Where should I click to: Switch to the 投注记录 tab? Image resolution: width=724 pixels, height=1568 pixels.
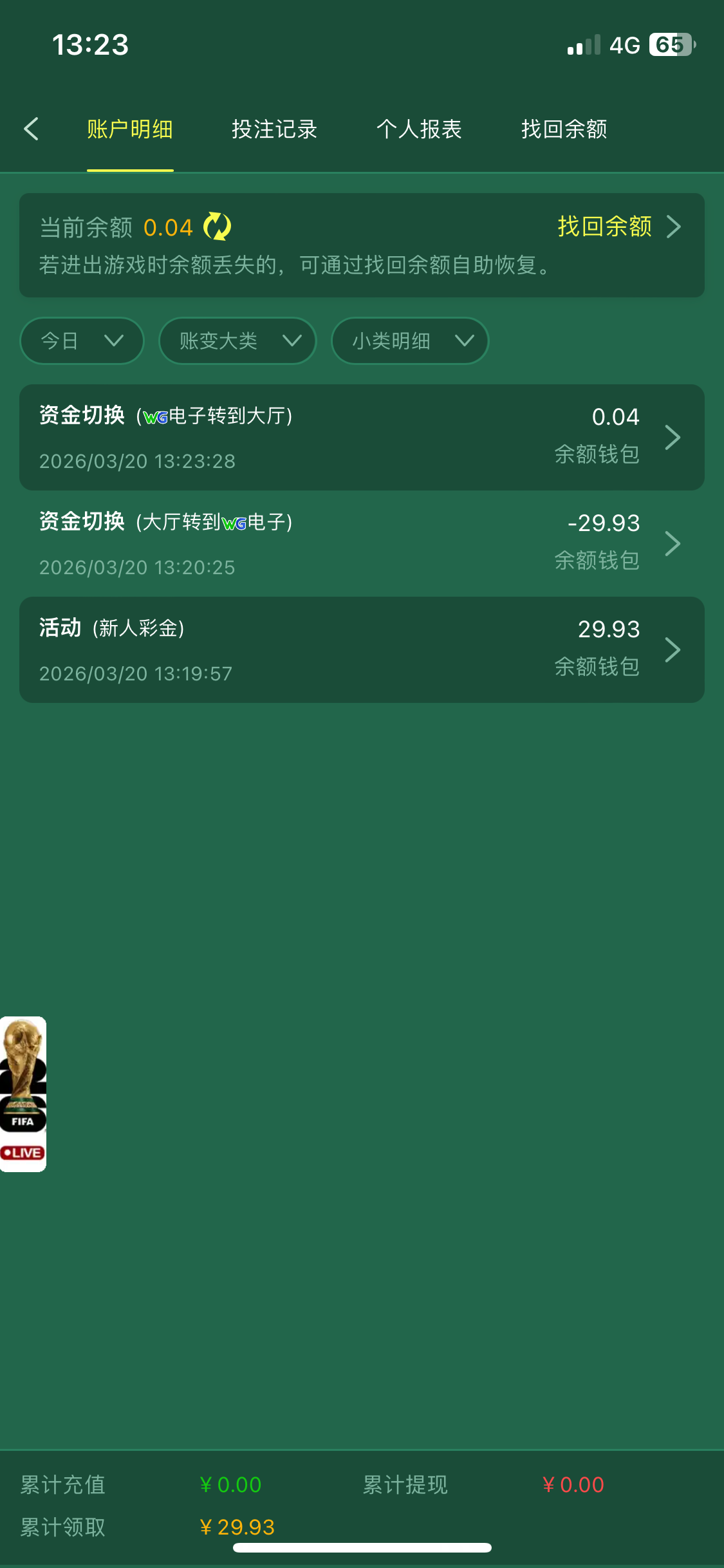point(274,129)
